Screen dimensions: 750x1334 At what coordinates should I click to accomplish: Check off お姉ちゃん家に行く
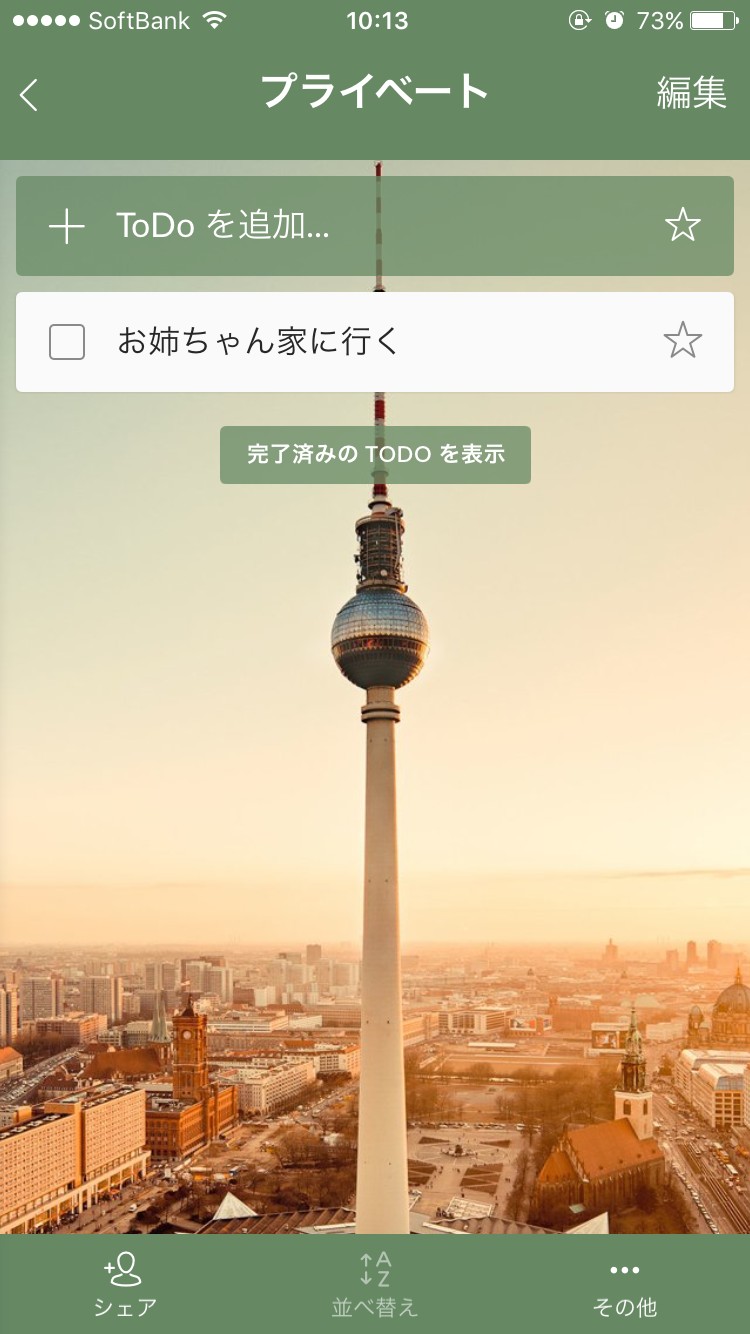point(67,342)
